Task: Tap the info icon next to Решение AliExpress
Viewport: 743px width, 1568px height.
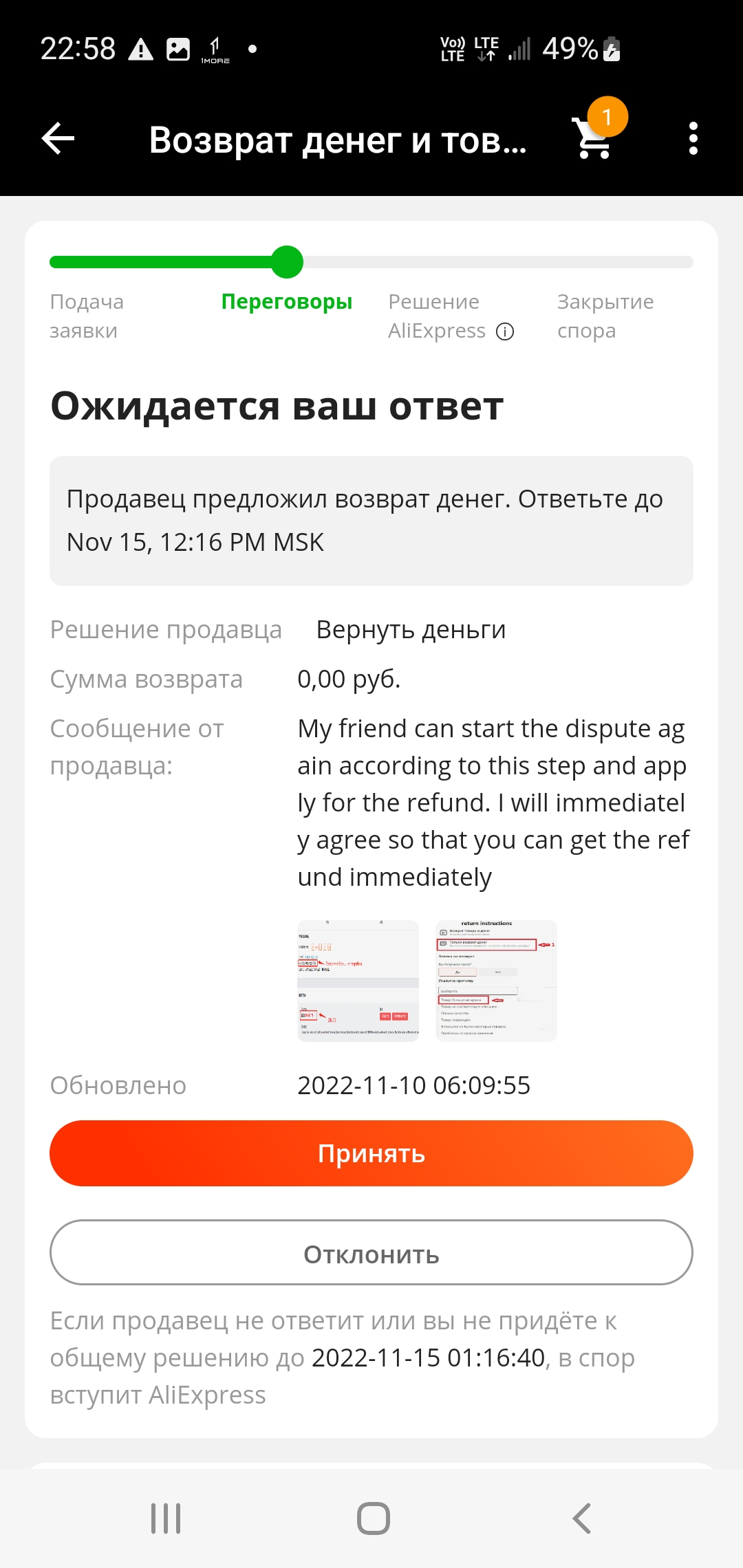Action: click(x=505, y=331)
